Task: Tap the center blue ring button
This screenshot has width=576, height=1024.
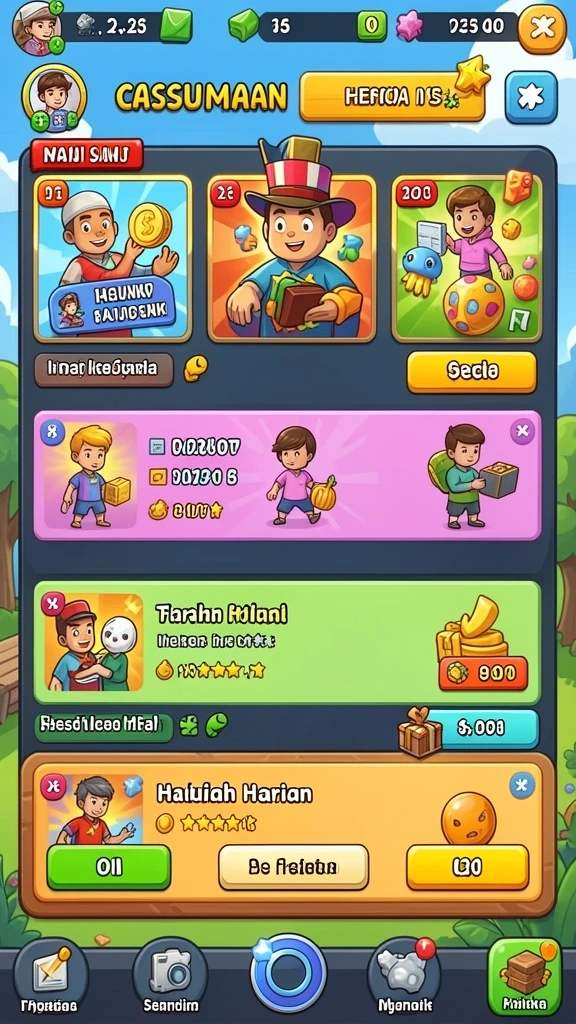Action: pyautogui.click(x=288, y=972)
